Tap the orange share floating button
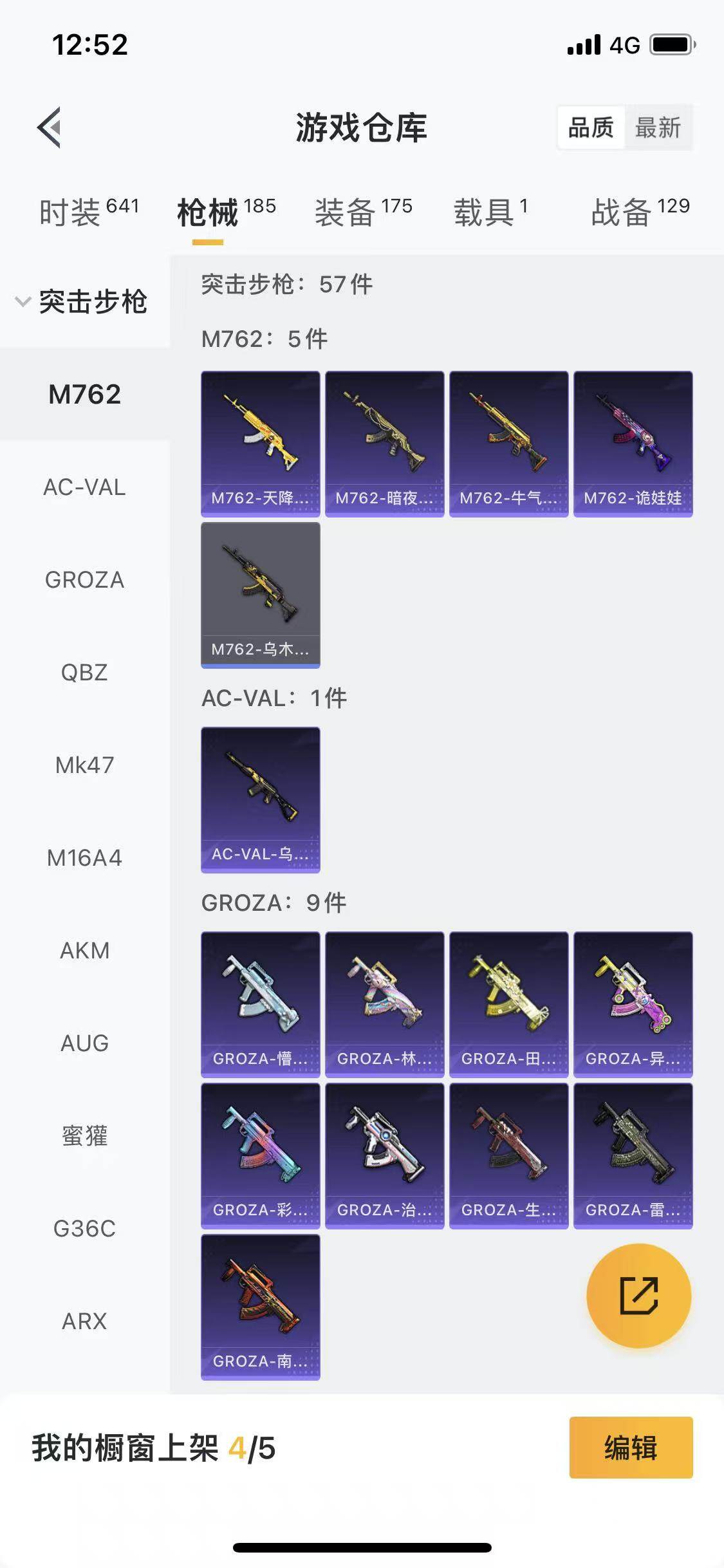 (x=638, y=1296)
